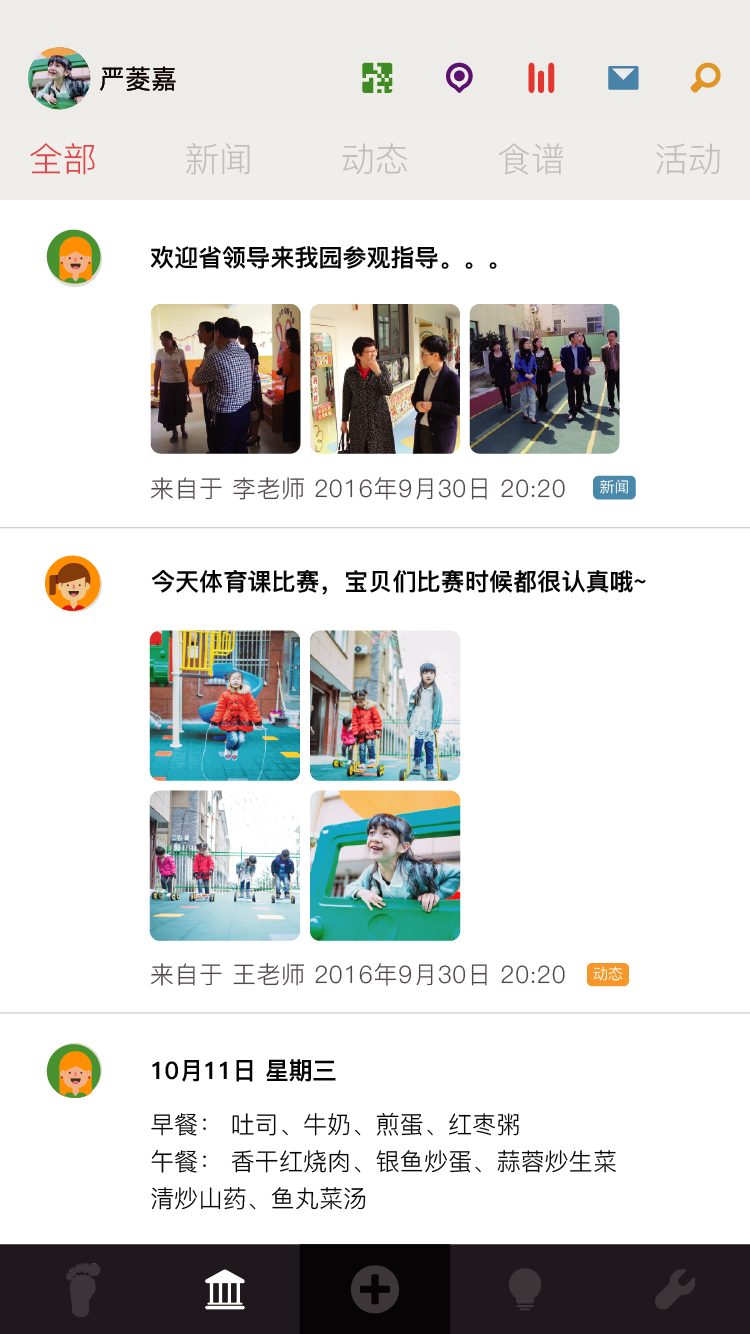Screen dimensions: 750x1334
Task: Open the search magnifier
Action: 705,78
